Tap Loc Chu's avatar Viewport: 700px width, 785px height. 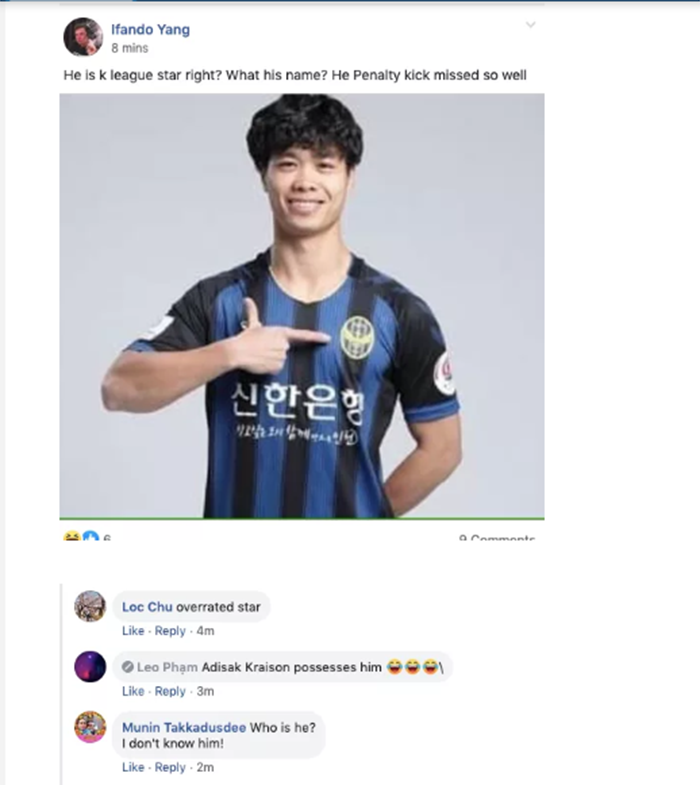coord(90,606)
